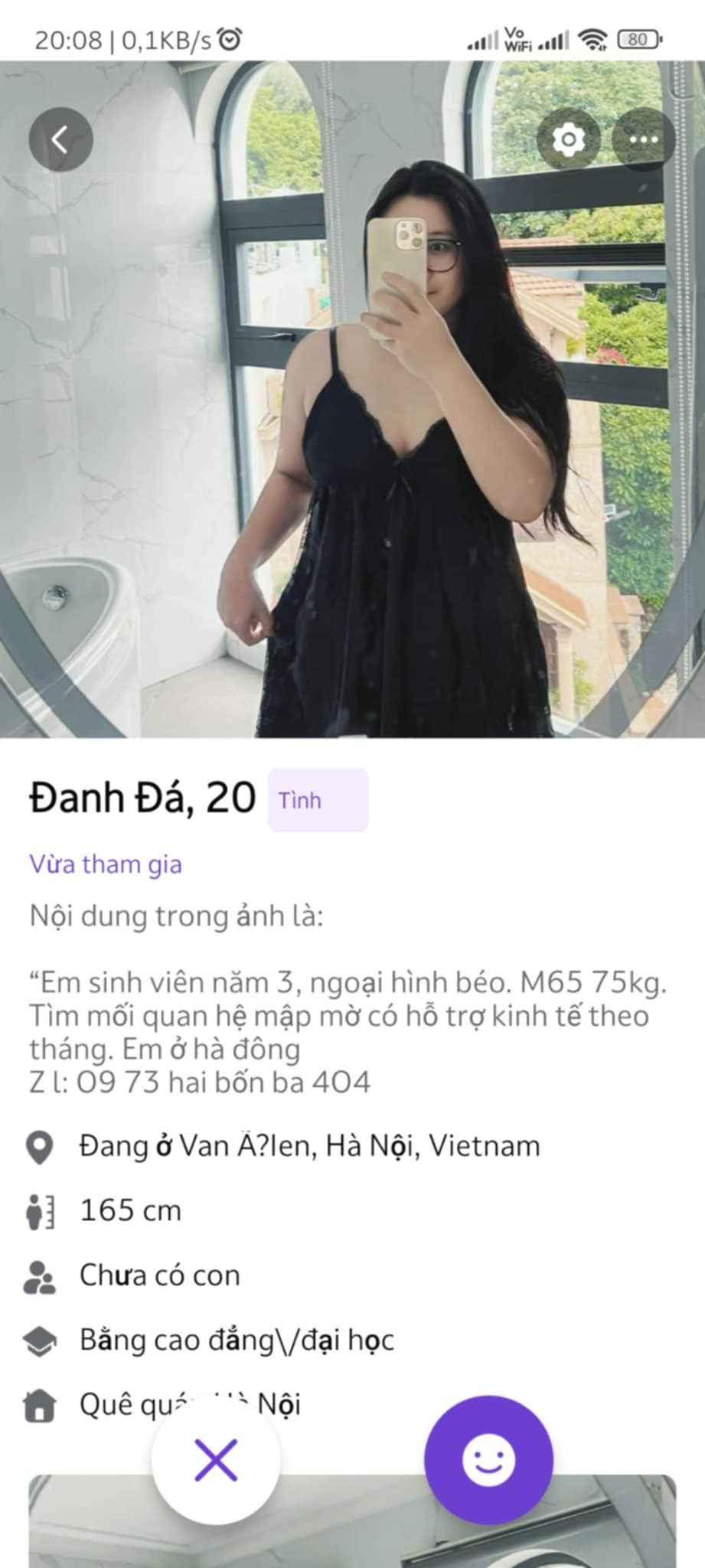Select the height icon beside 165 cm

click(40, 1210)
